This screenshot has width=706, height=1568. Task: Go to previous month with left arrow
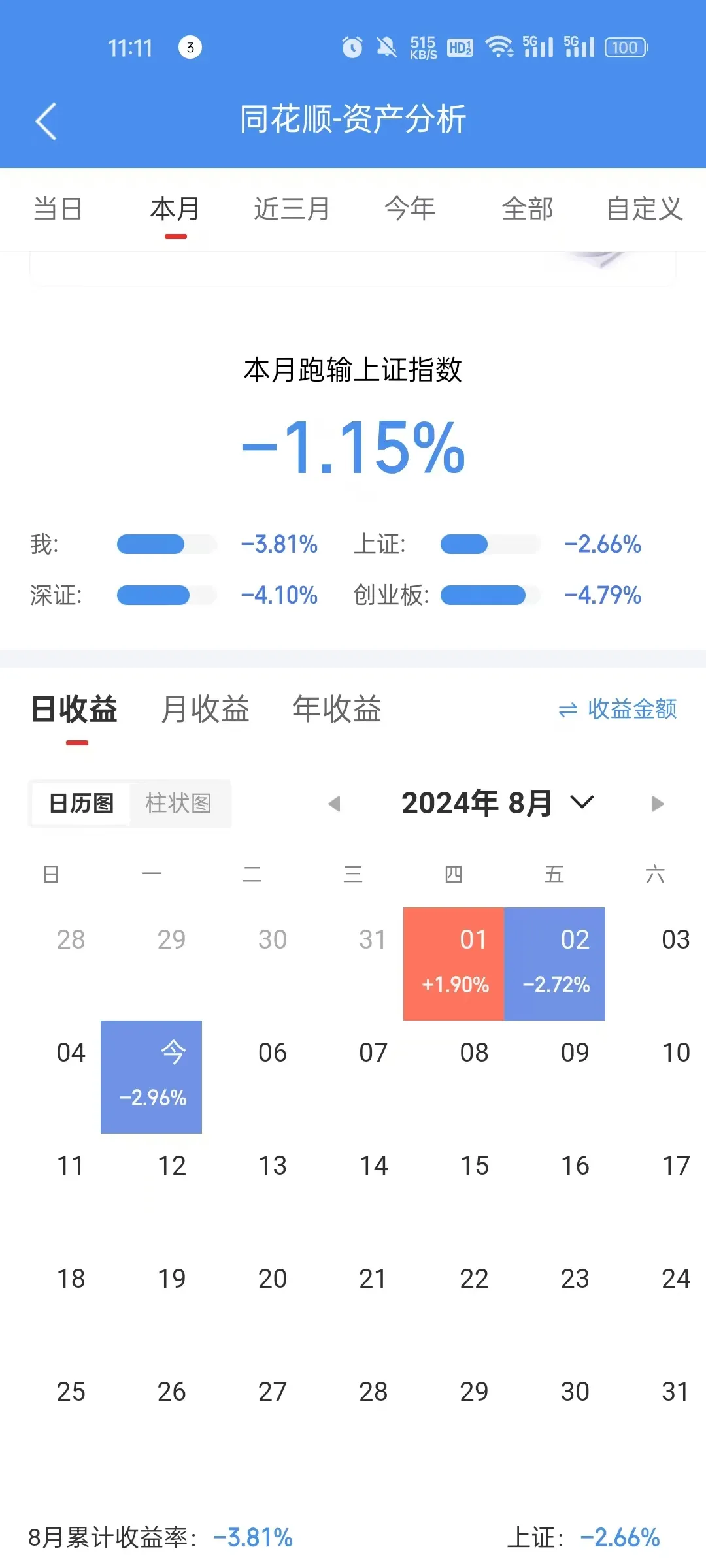(x=335, y=803)
